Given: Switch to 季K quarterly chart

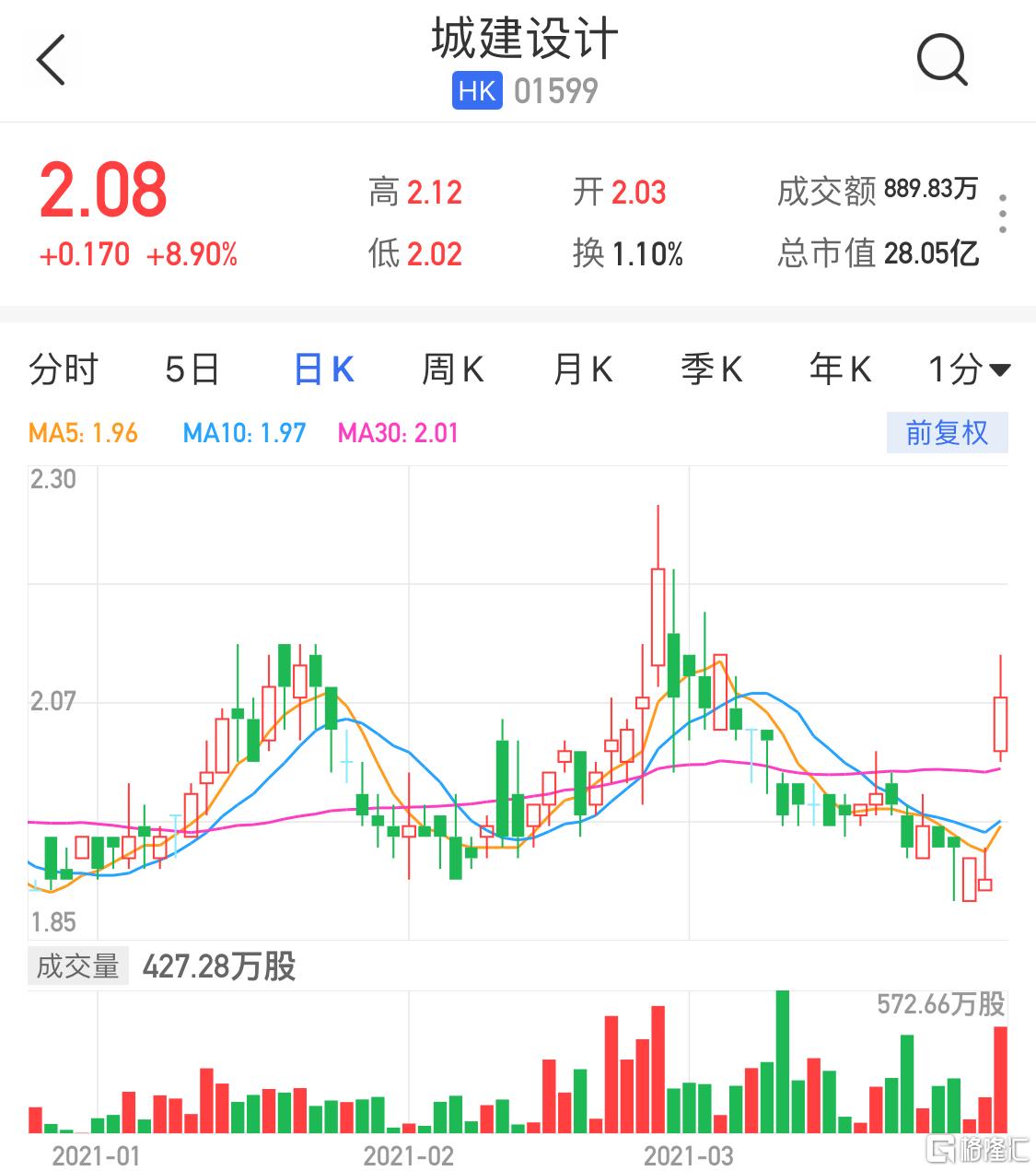Looking at the screenshot, I should click(711, 370).
